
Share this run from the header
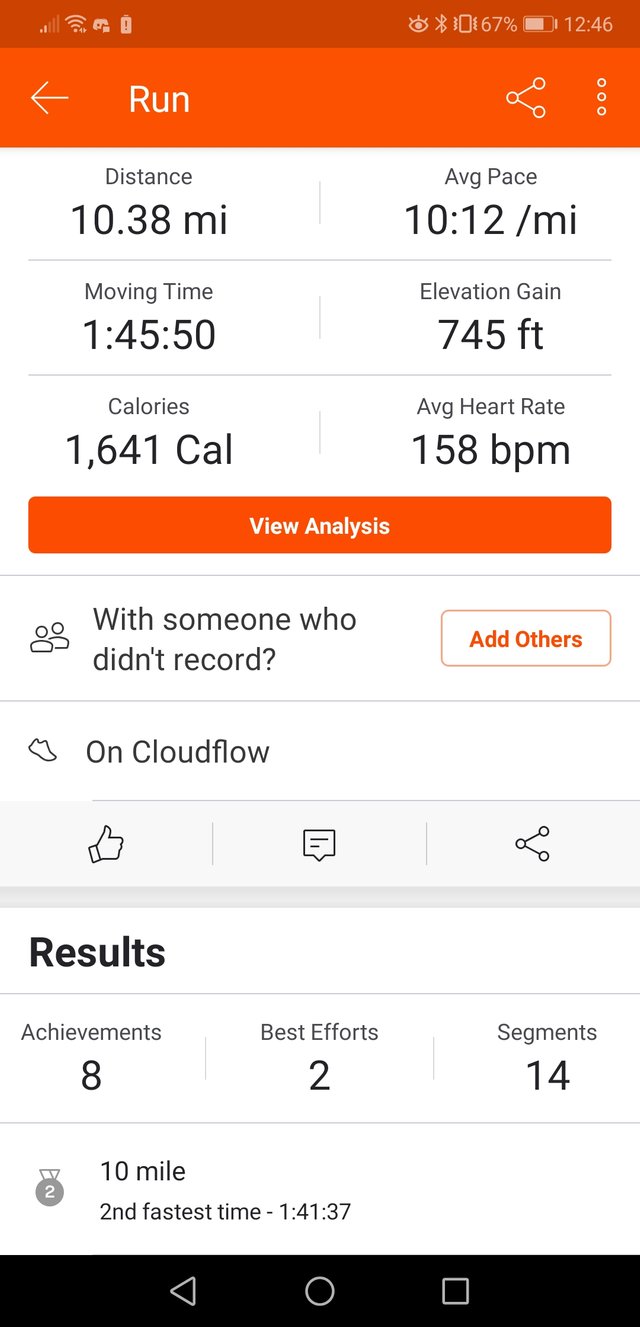(526, 98)
